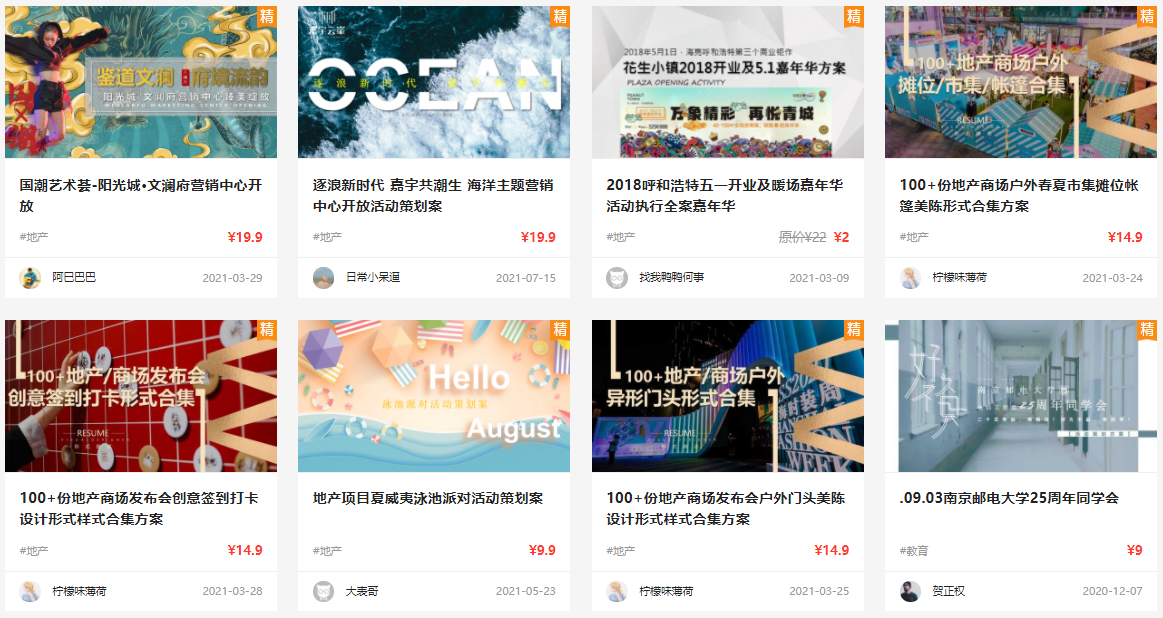The width and height of the screenshot is (1163, 618).
Task: Open the 2018呼和浩特五一开业嘉年华 card
Action: (x=725, y=195)
